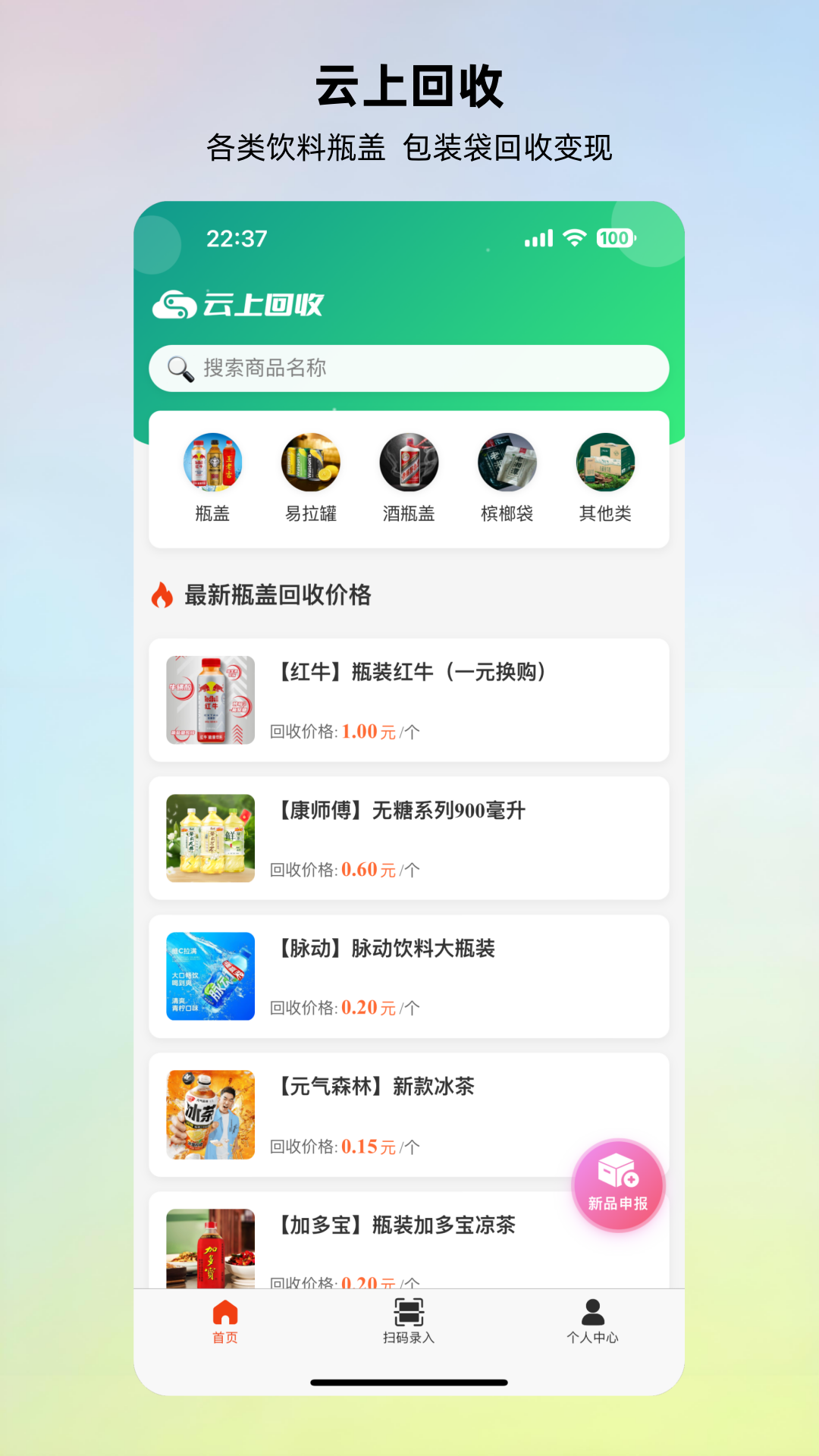This screenshot has height=1456, width=819.
Task: View the 康师傅 无糖系列900毫升 item
Action: [x=409, y=837]
